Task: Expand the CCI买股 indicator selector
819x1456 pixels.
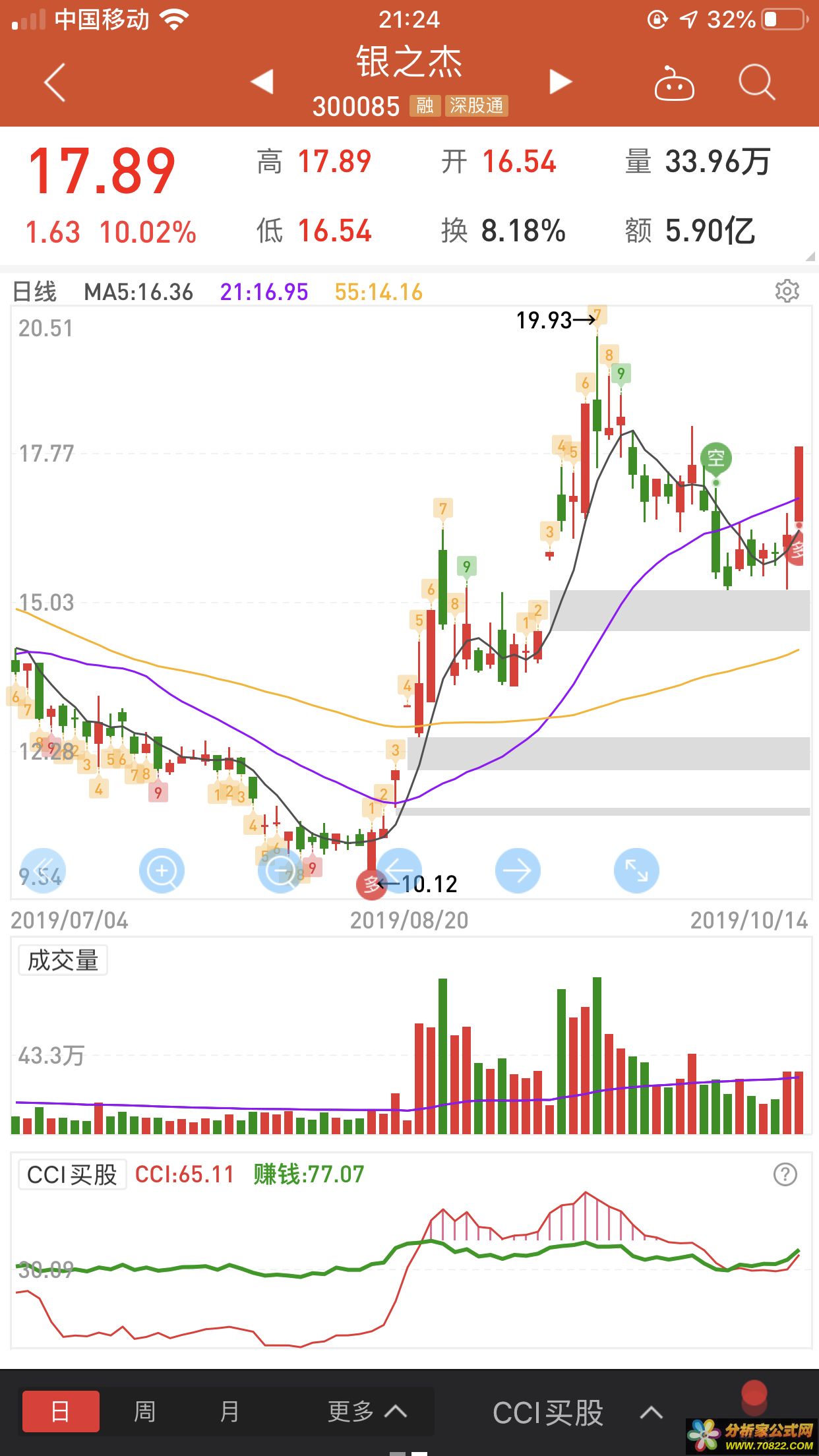Action: (577, 1412)
